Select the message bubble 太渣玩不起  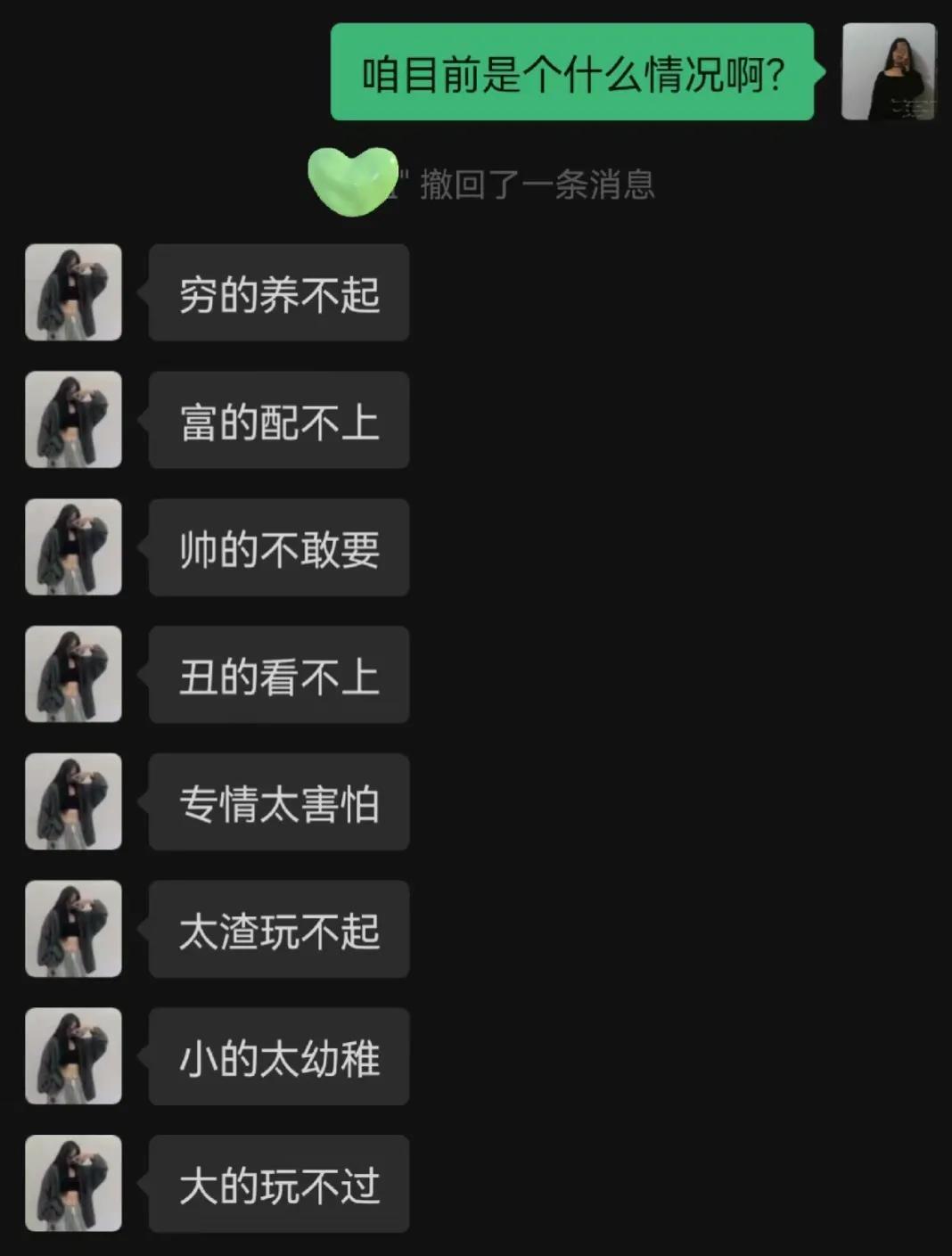(x=279, y=930)
